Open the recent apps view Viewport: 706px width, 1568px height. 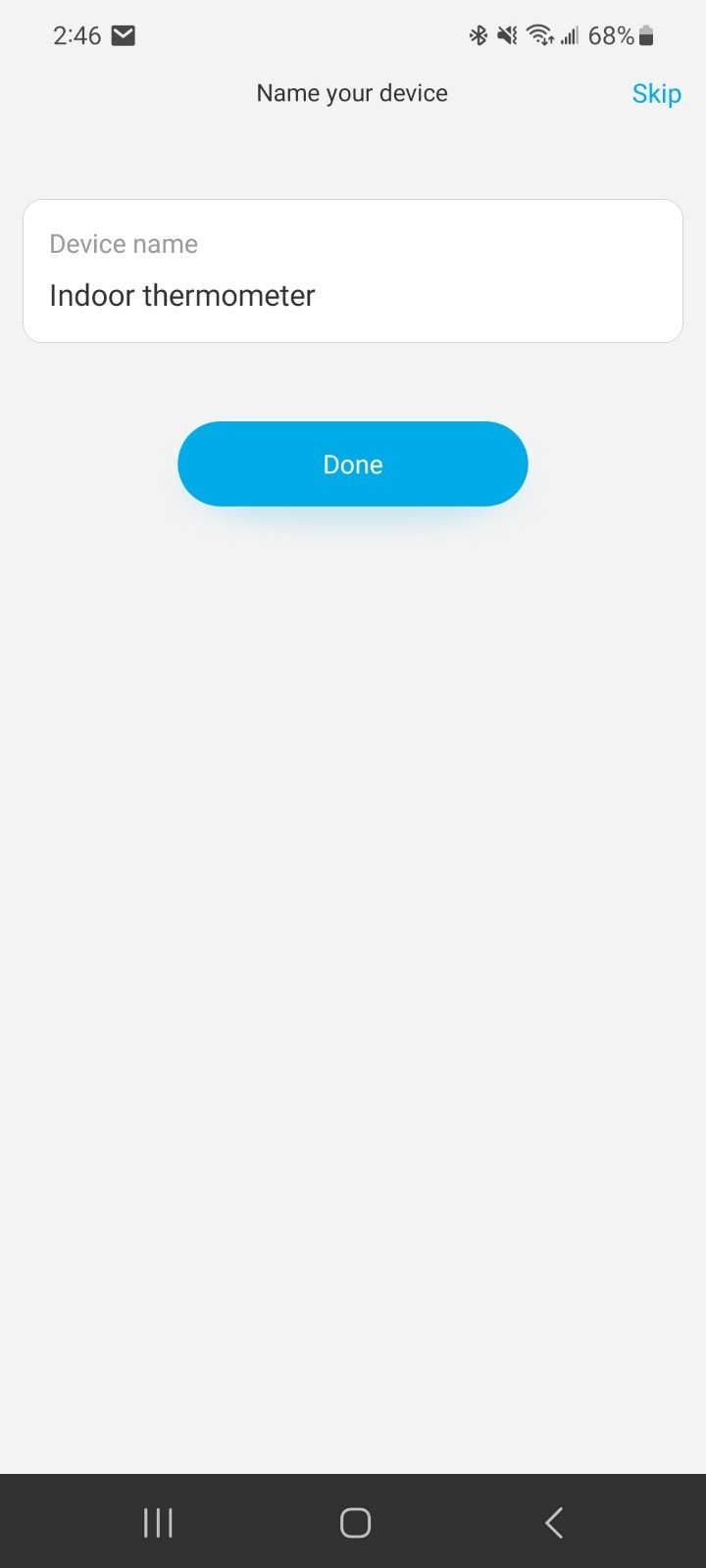158,1522
